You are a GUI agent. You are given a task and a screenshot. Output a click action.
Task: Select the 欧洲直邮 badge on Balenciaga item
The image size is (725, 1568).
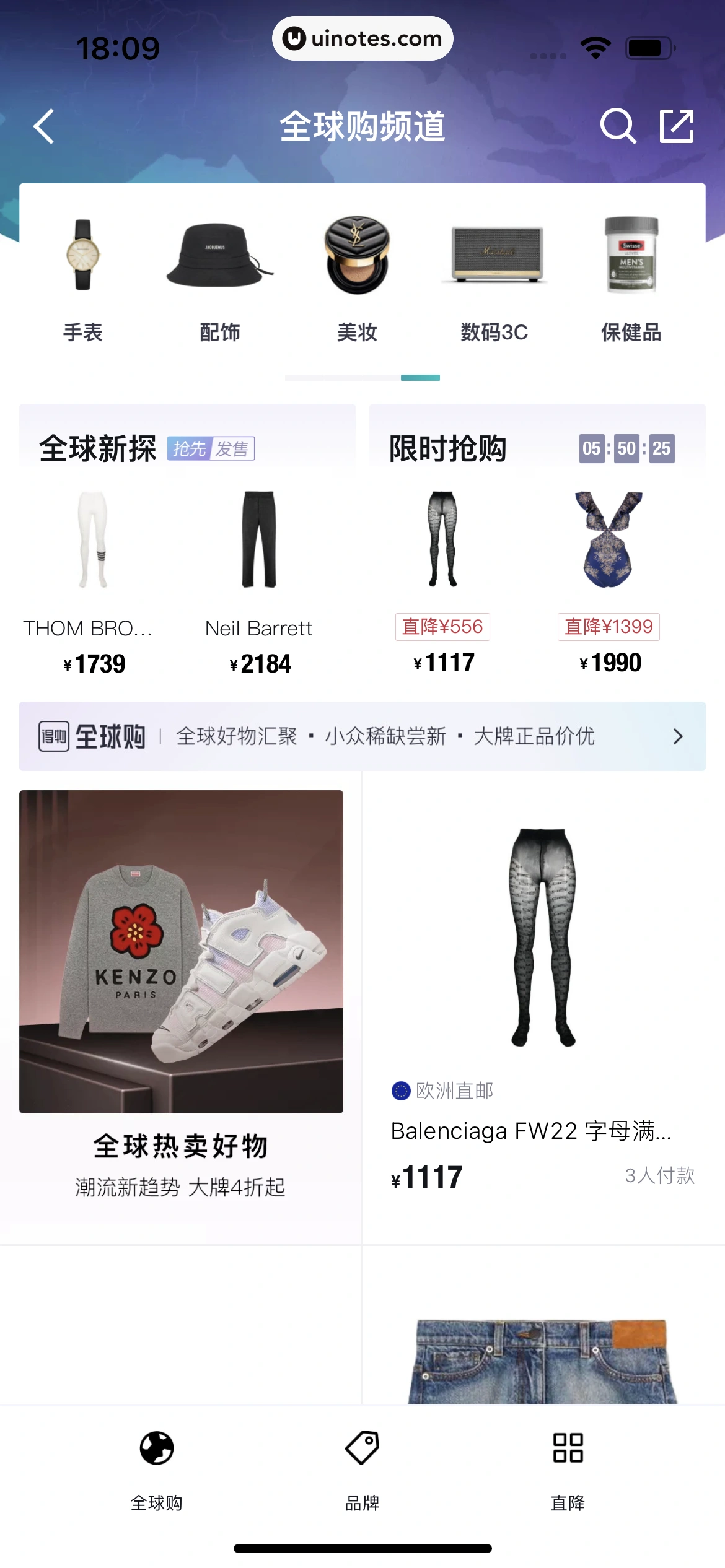coord(442,1092)
